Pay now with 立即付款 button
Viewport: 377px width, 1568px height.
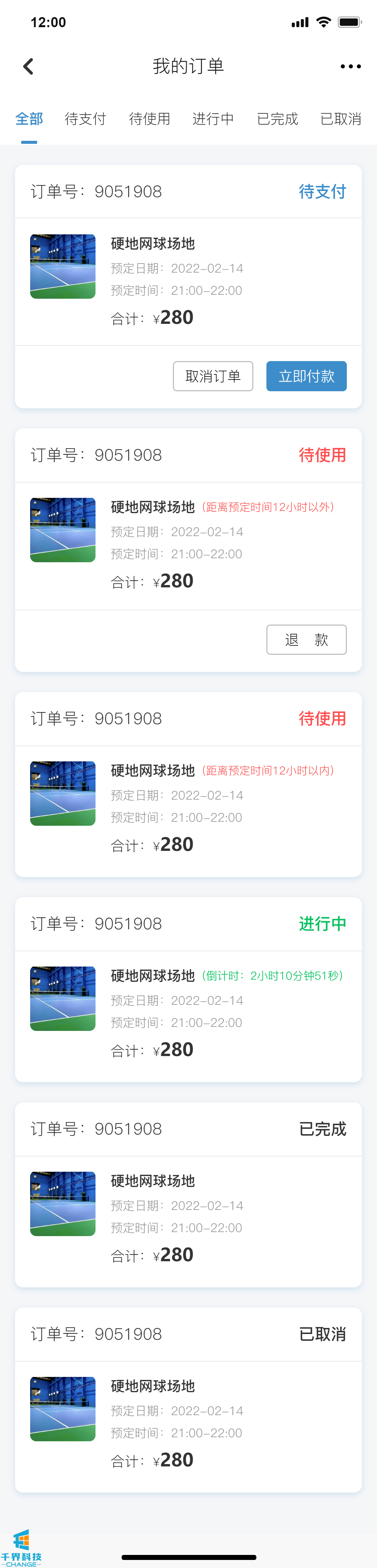[x=307, y=376]
